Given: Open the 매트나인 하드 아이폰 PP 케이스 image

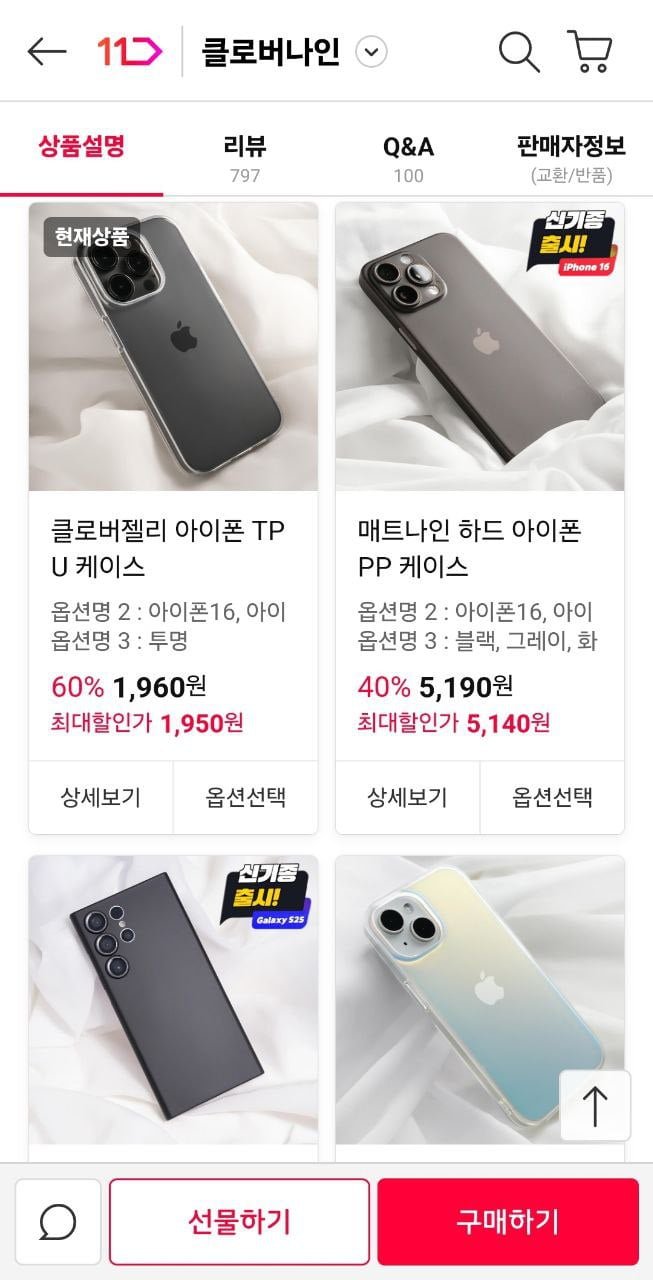Looking at the screenshot, I should [x=480, y=347].
